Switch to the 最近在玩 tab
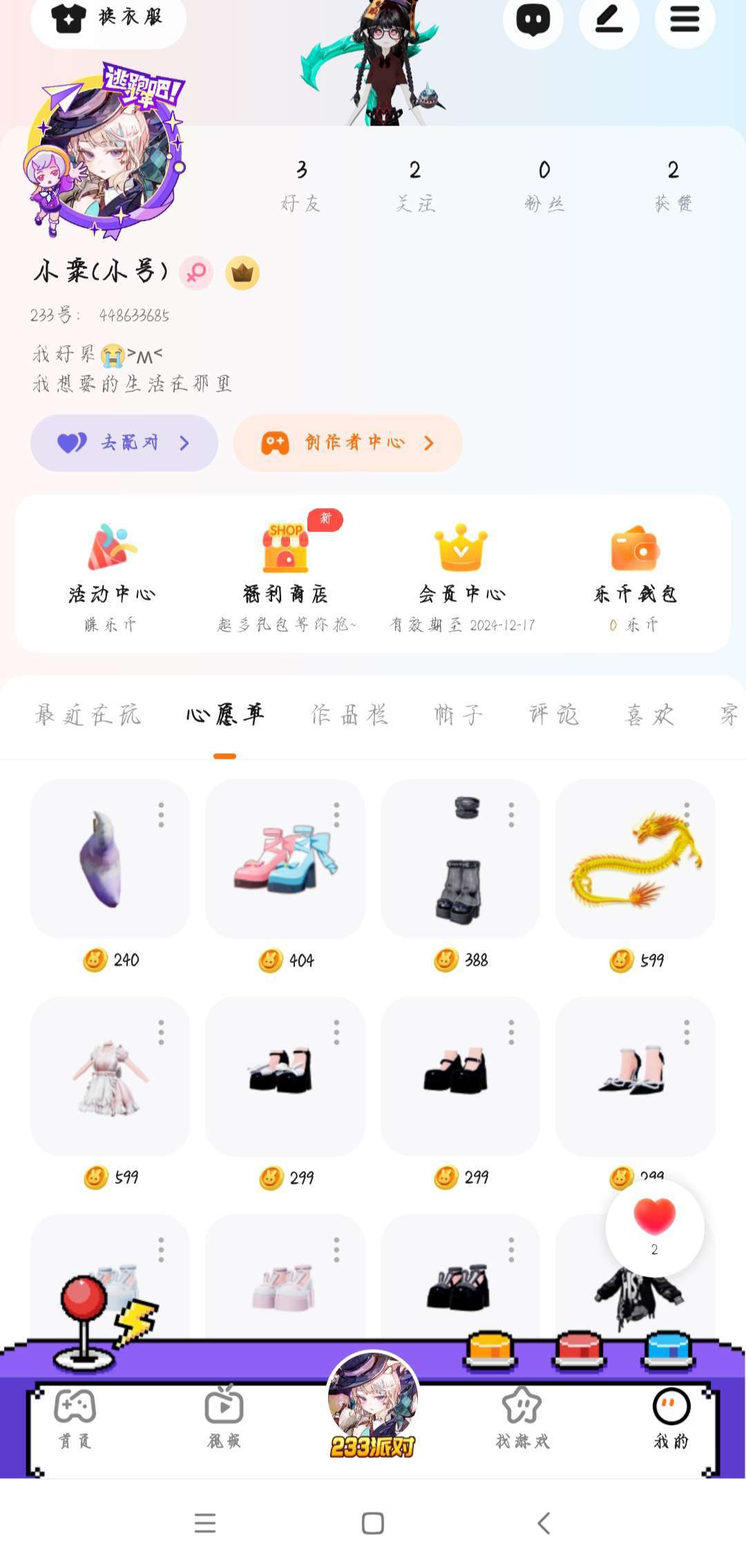Viewport: 746px width, 1568px height. 88,715
